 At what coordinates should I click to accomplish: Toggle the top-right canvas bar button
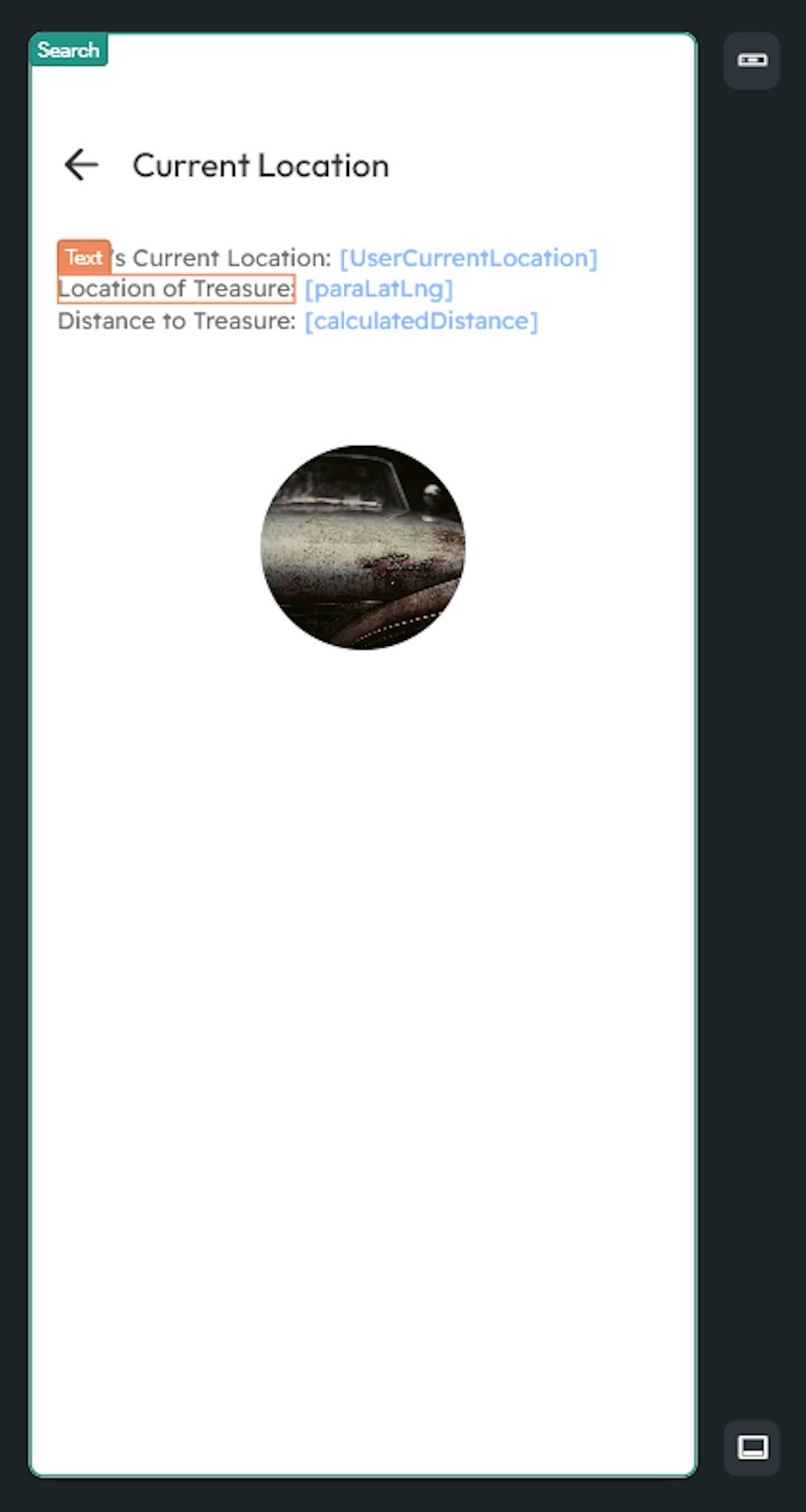point(752,60)
